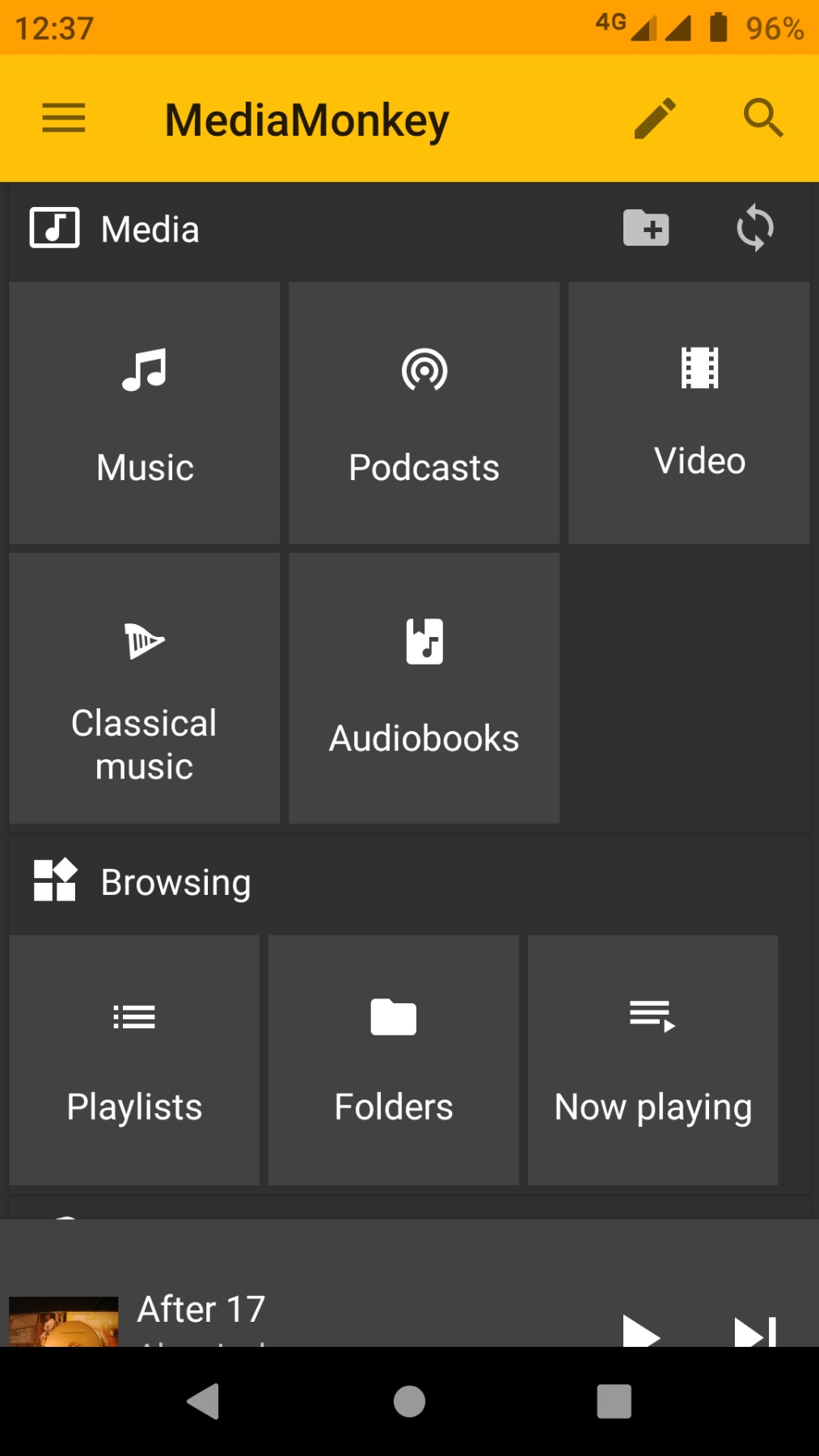Browse Folders
Screen dimensions: 819x1456
(394, 1060)
